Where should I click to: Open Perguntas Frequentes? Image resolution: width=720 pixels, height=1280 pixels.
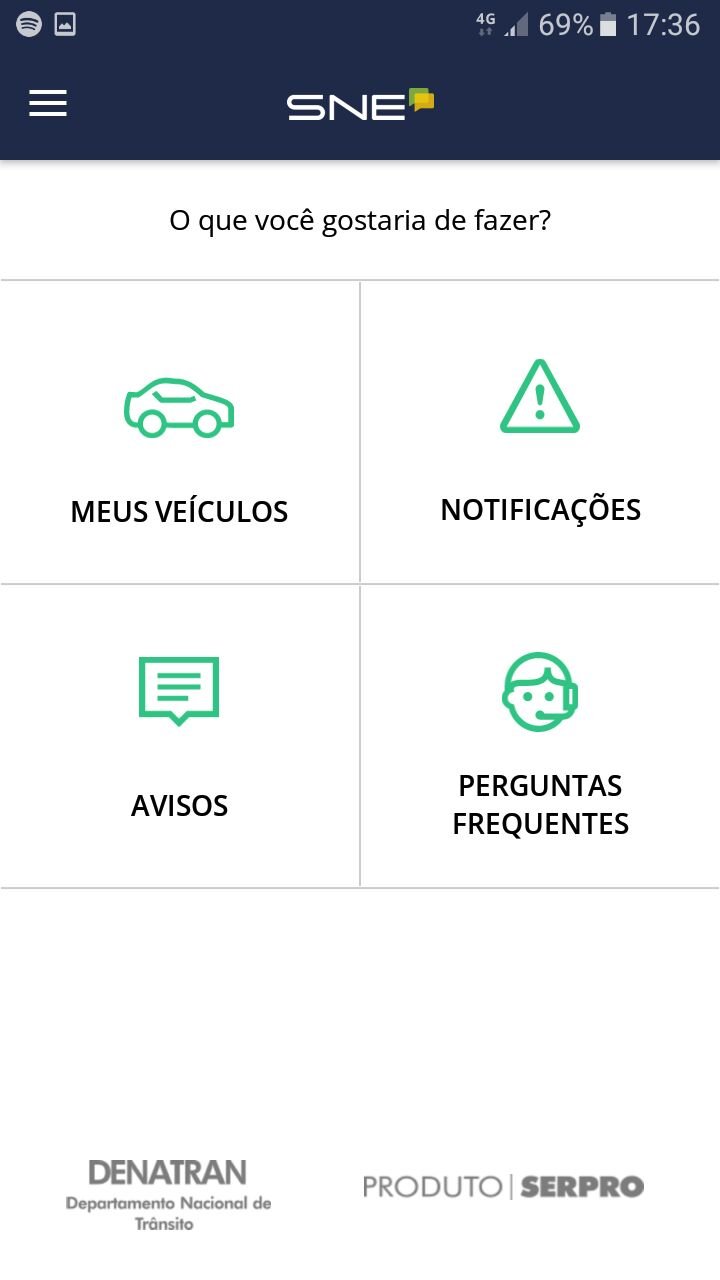point(540,736)
